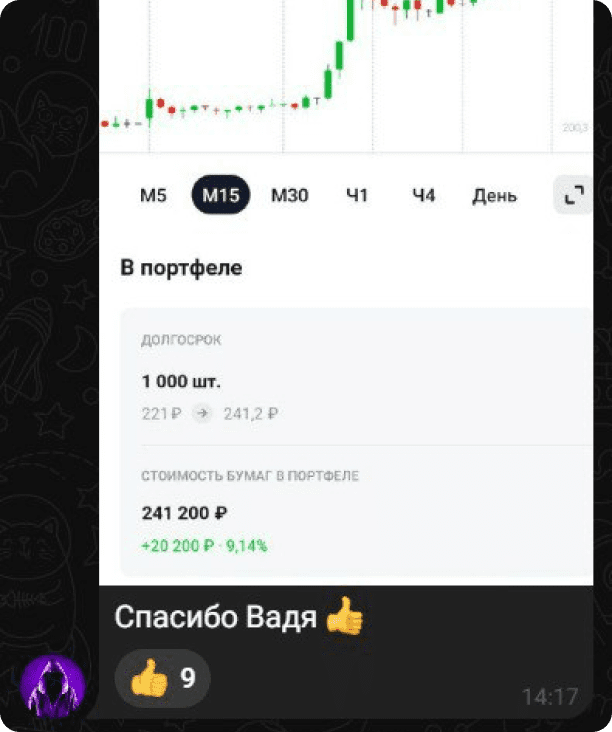Tap the thumbs-up reaction with 9
Screen dimensions: 612x732
[x=163, y=678]
